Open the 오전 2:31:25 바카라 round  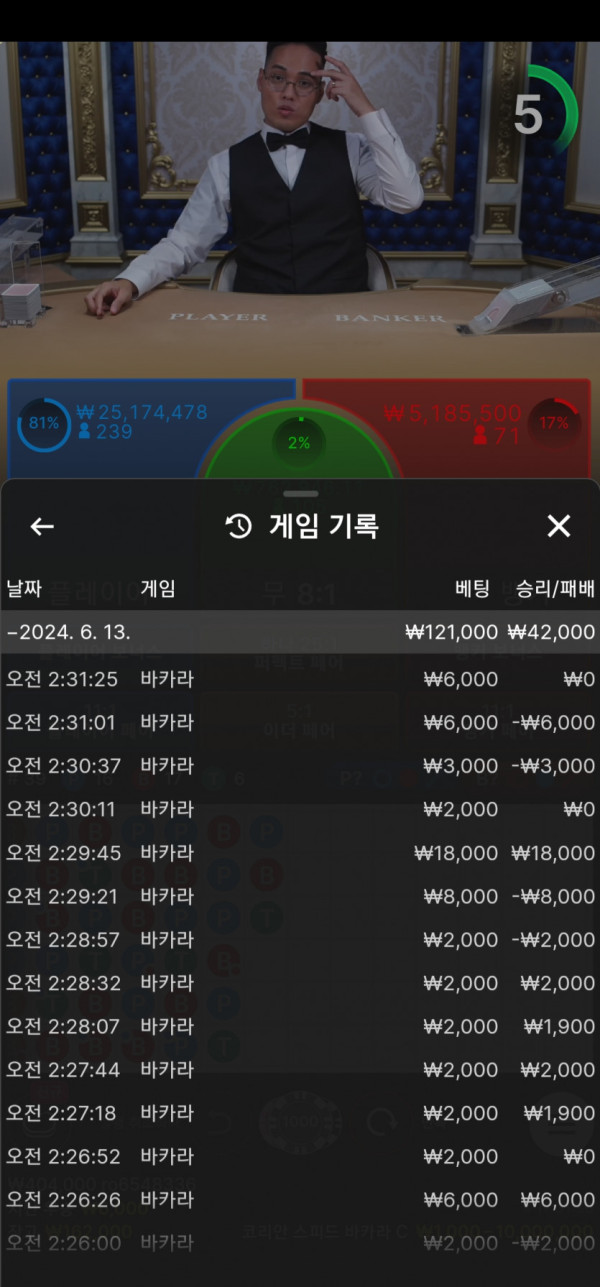(x=300, y=680)
